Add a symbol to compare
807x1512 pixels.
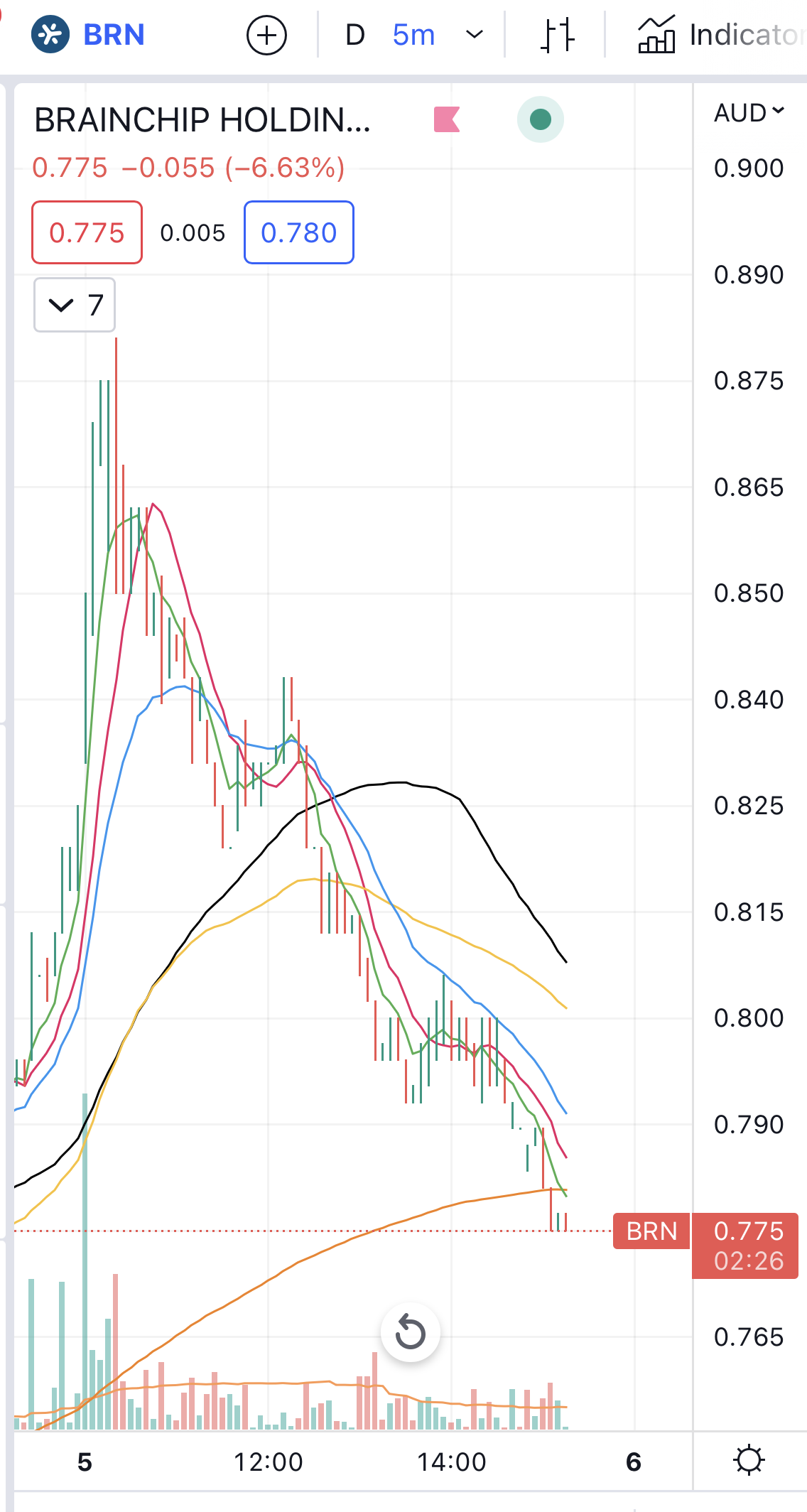pyautogui.click(x=266, y=35)
